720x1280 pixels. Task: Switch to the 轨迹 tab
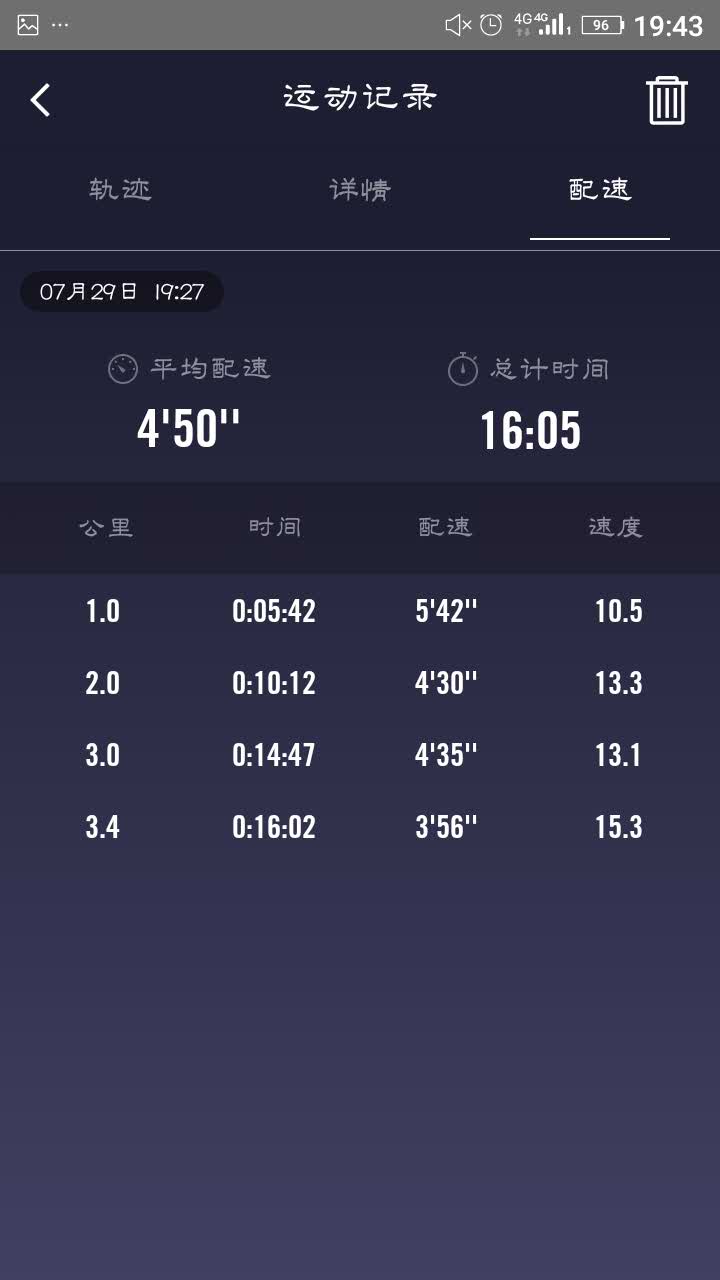coord(120,190)
